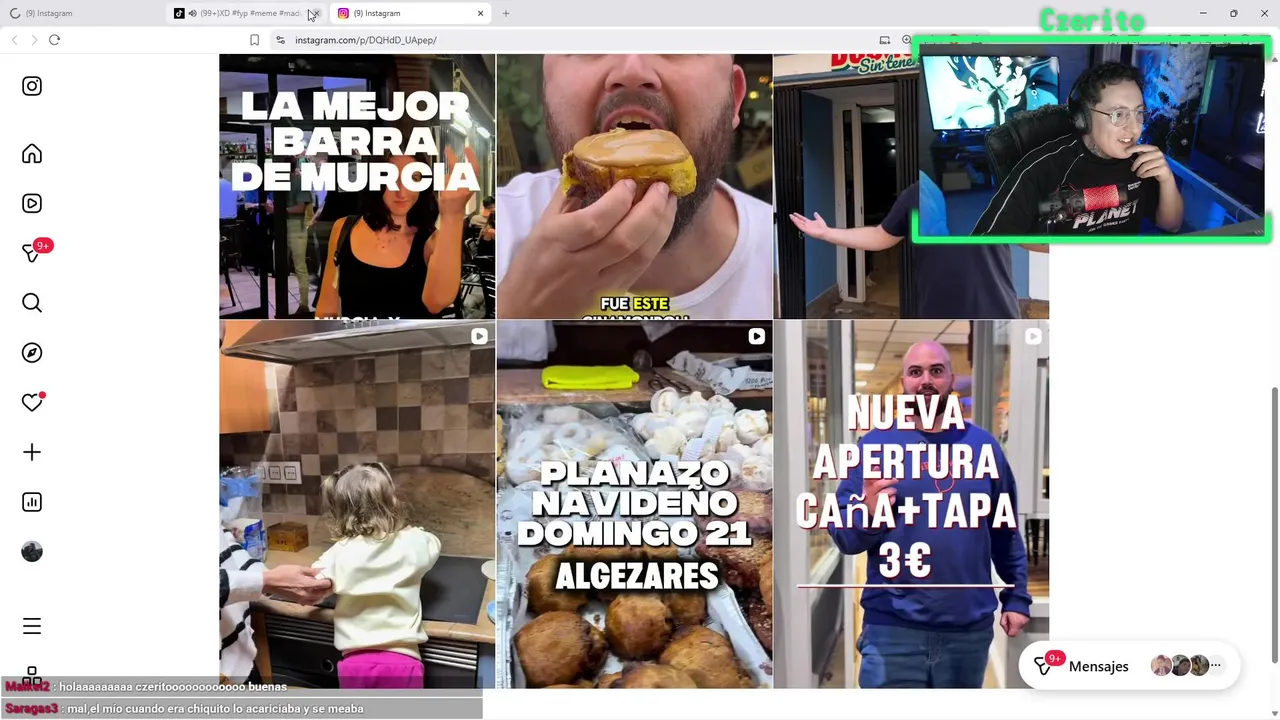The image size is (1280, 720).
Task: Open the cinnamon roll eating post
Action: tap(634, 186)
